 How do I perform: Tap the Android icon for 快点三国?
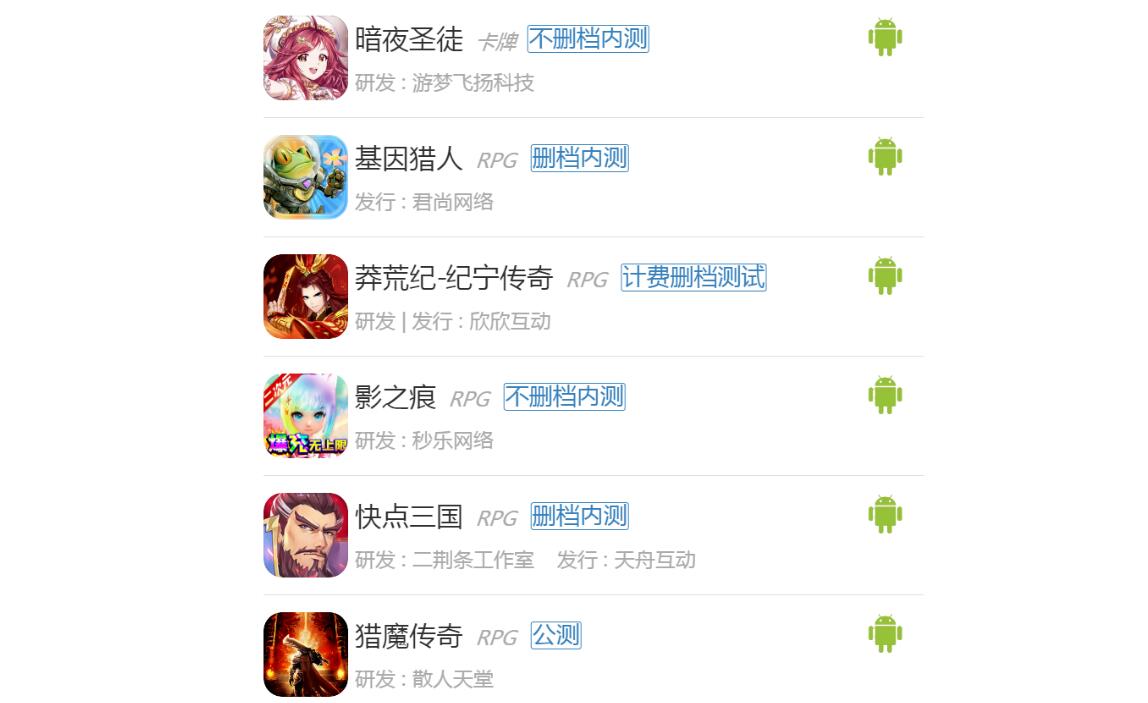pos(885,514)
